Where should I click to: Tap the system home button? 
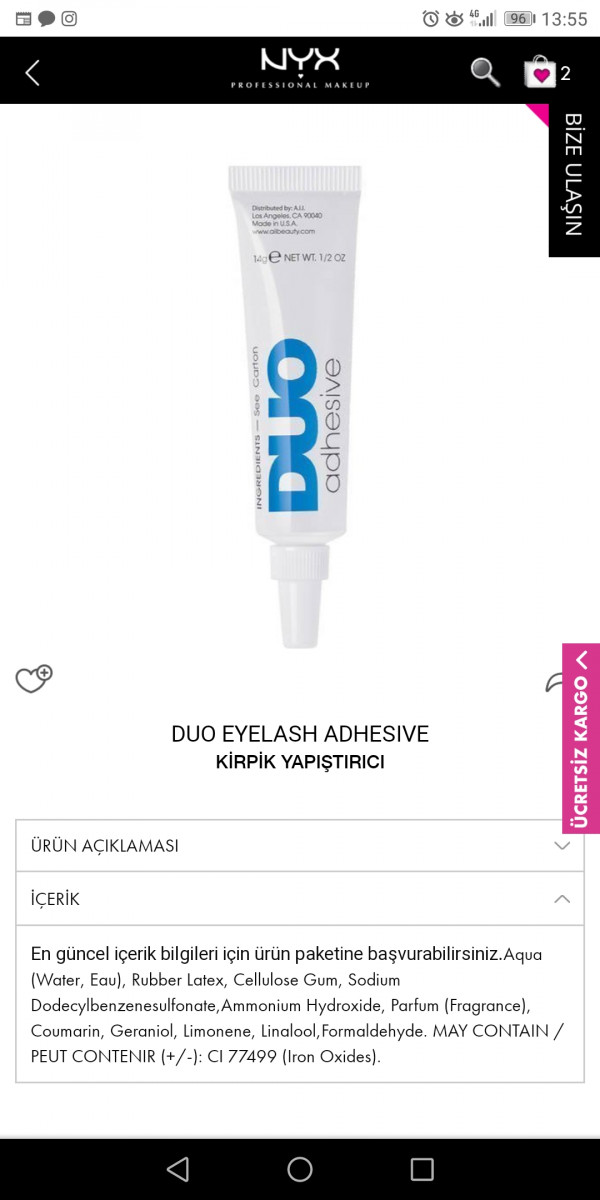click(300, 1169)
